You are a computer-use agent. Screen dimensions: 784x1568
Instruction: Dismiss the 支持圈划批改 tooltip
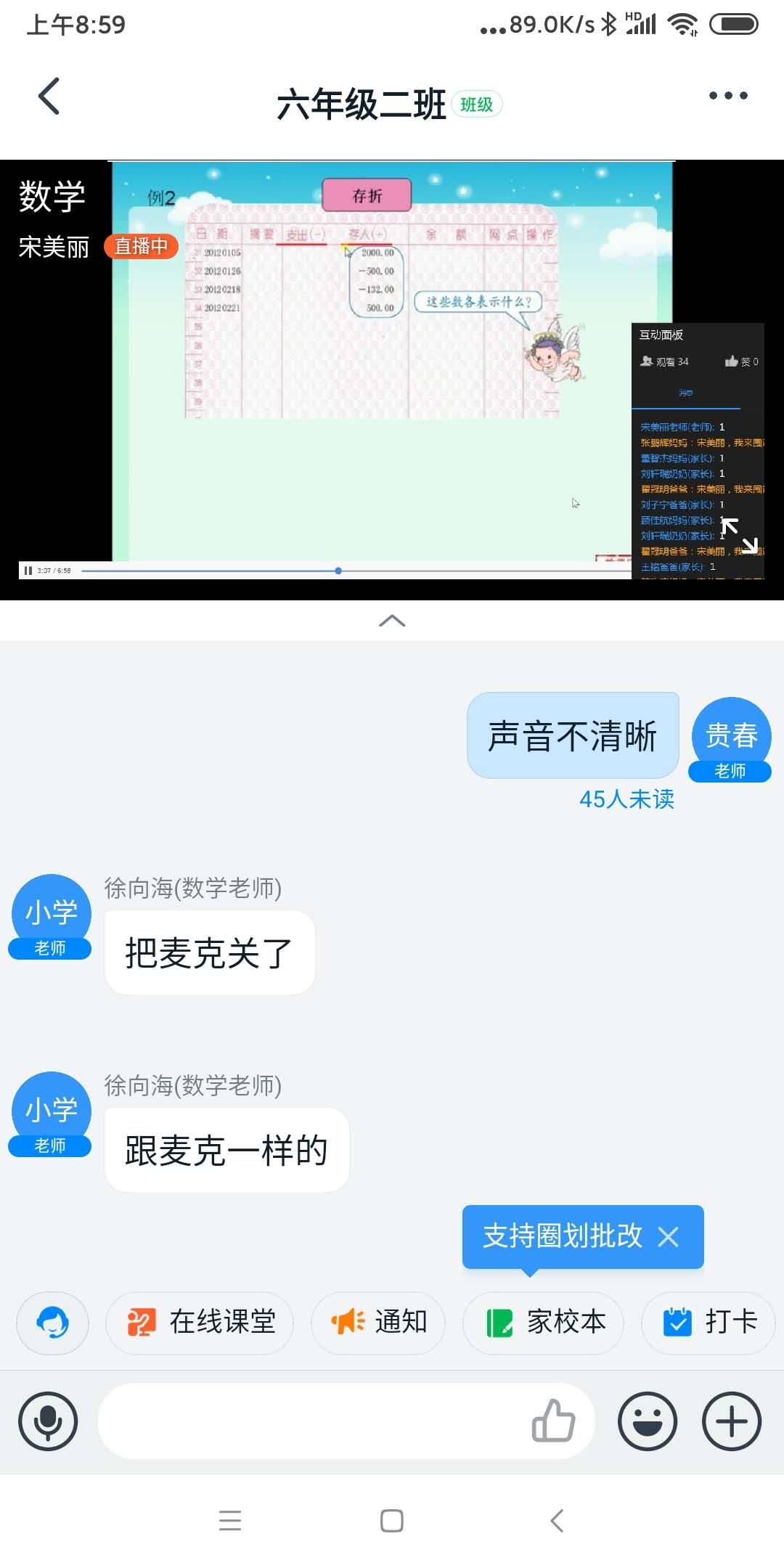[668, 1237]
